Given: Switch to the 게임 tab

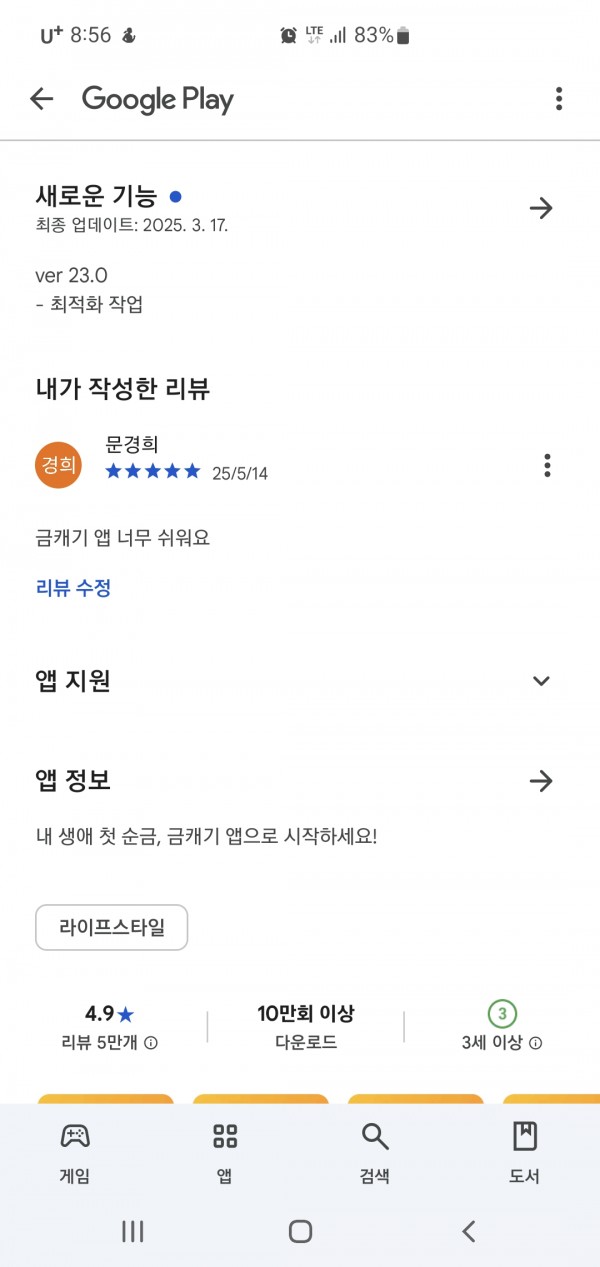Looking at the screenshot, I should click(75, 1153).
